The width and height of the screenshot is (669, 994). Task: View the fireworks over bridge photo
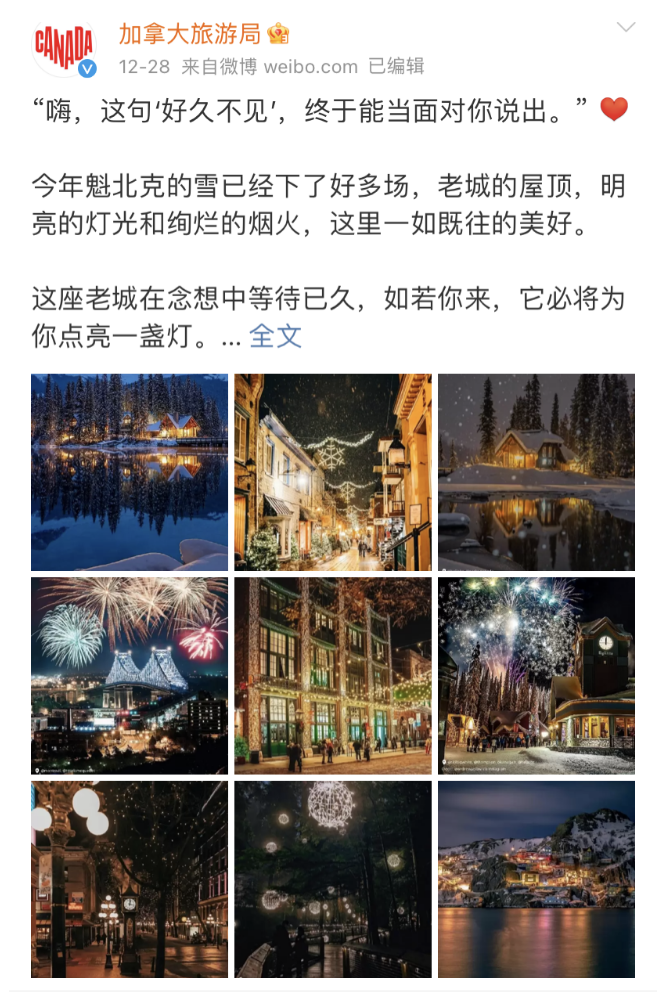coord(129,675)
